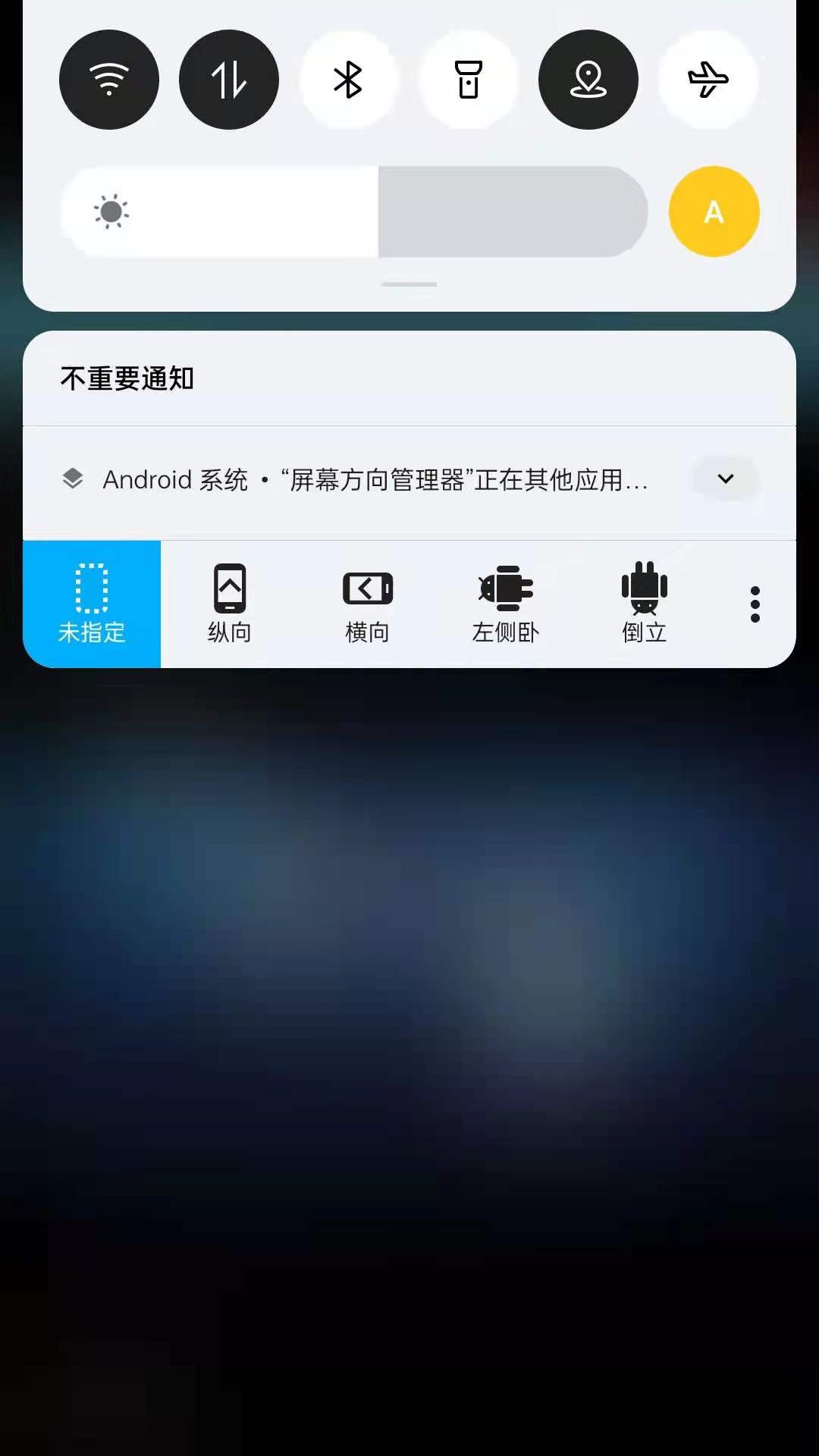Tap the layers icon on the notification

point(73,479)
